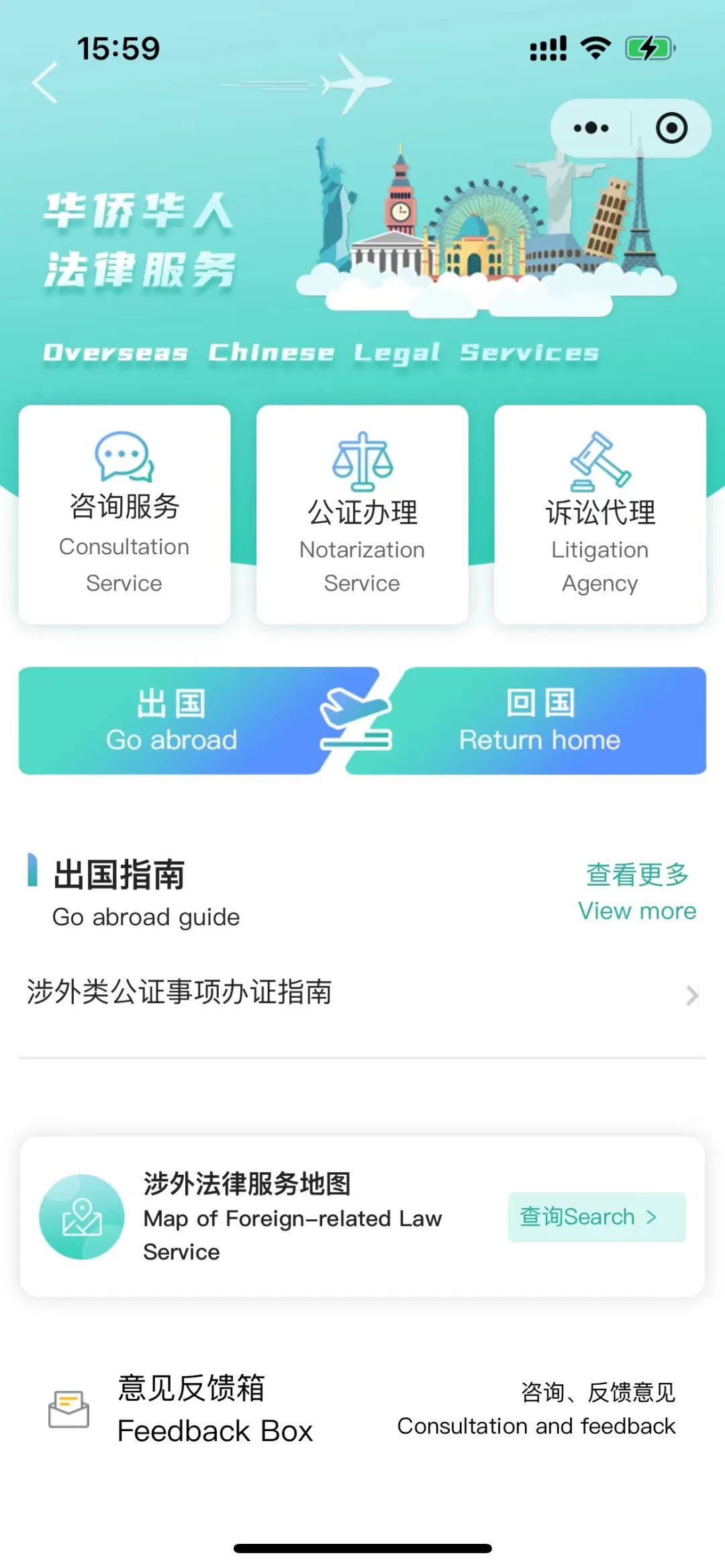Tap the 查询Search button on the map card
Screen dimensions: 725x1568
pos(596,1216)
